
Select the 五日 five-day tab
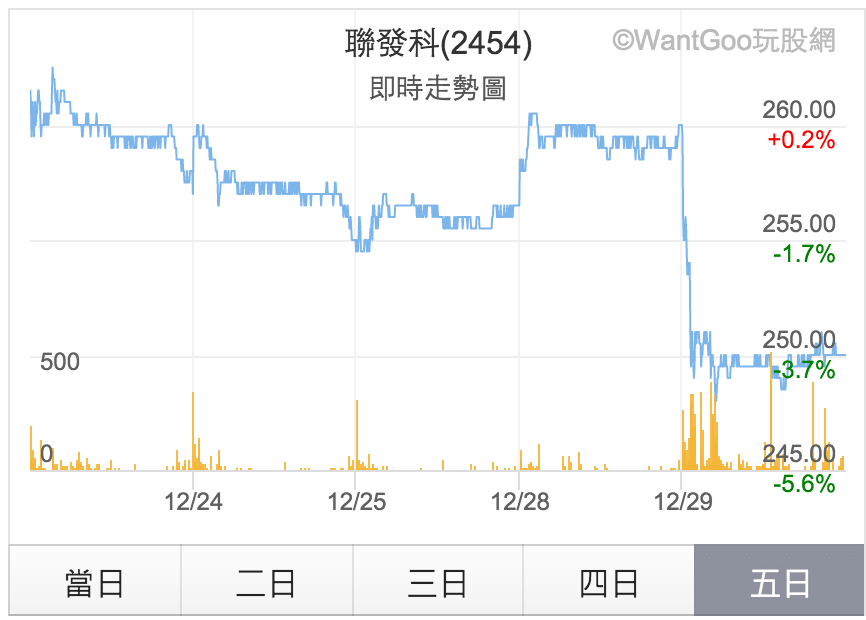779,581
